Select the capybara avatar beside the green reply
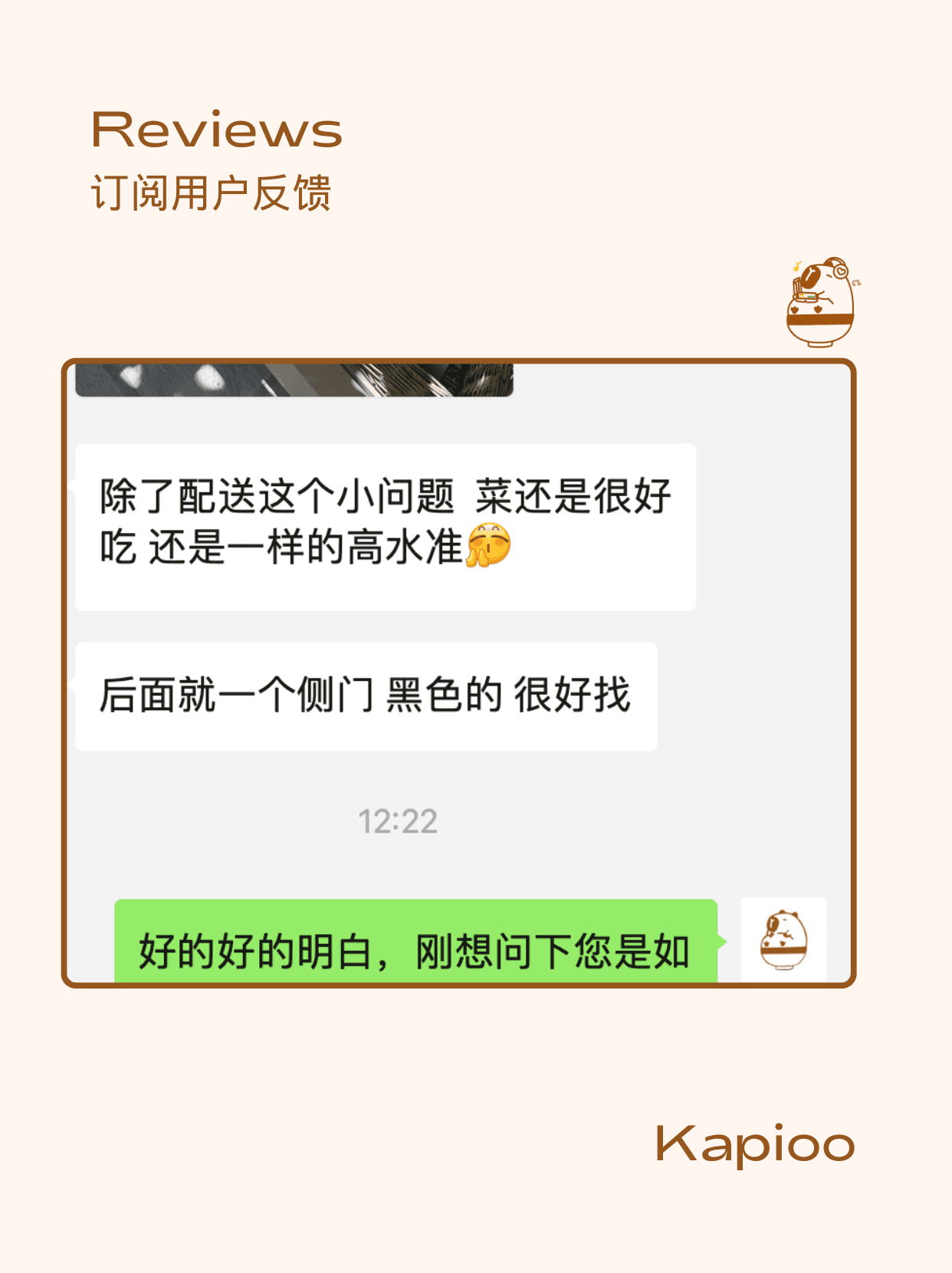 [x=785, y=941]
